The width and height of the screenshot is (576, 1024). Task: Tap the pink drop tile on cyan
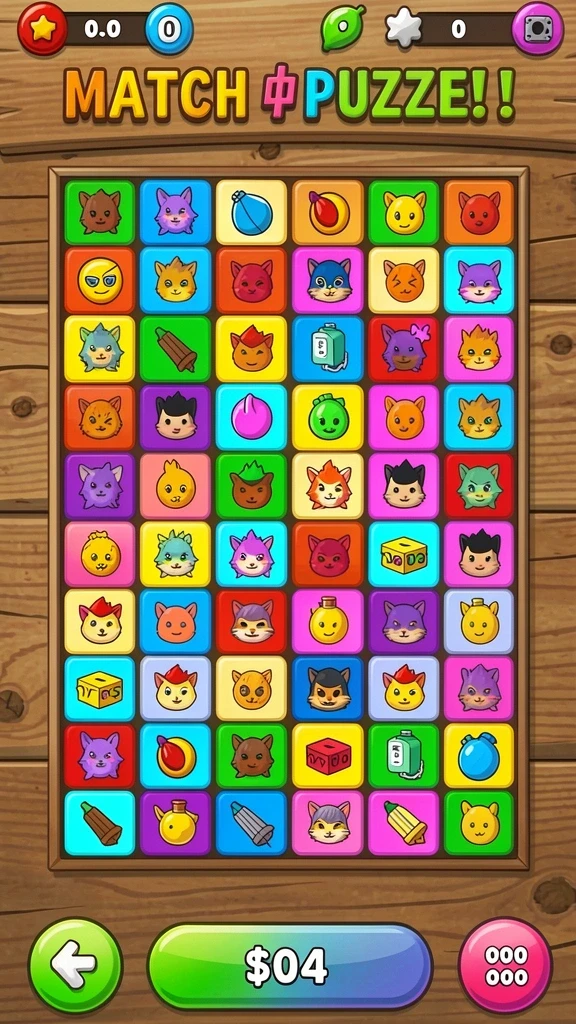point(251,417)
